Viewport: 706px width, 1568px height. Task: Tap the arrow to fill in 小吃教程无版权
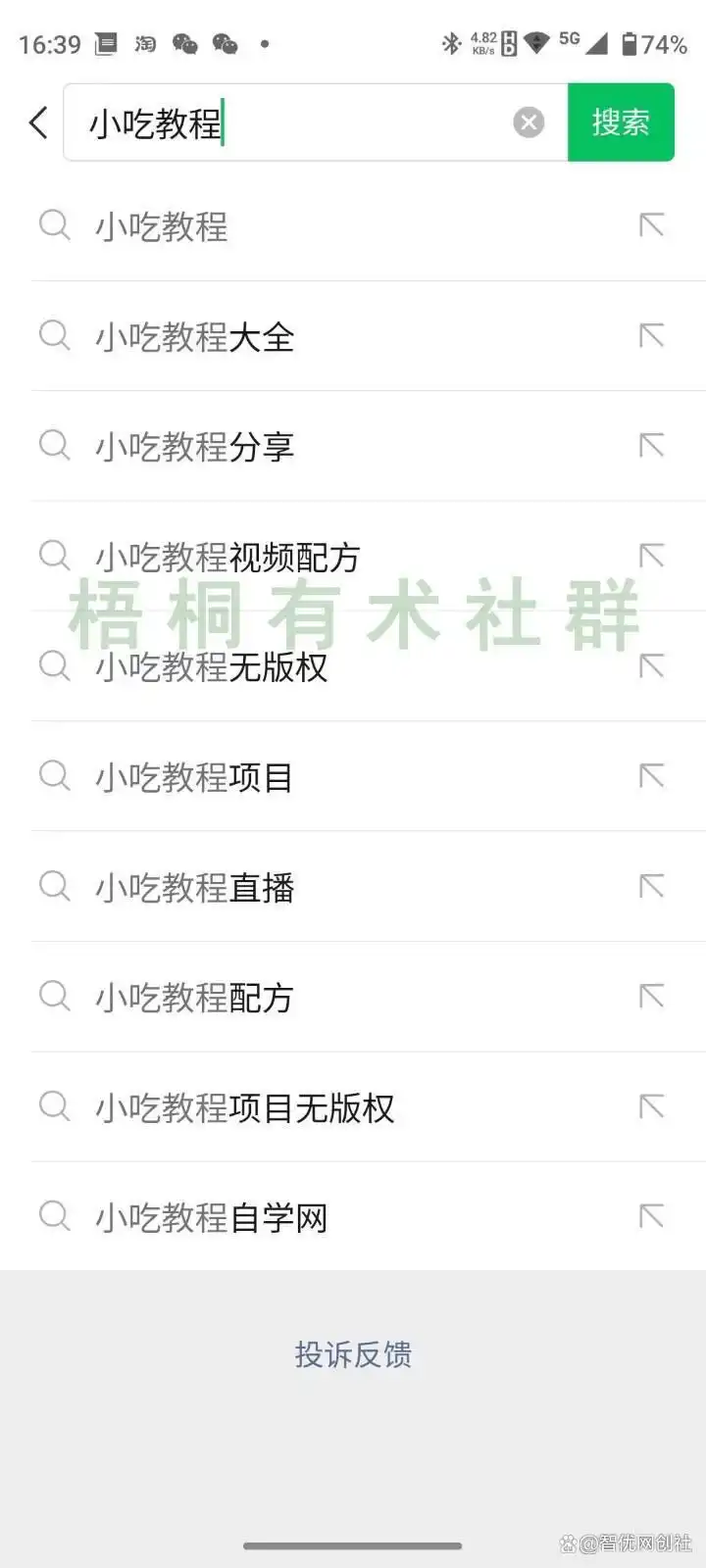coord(650,665)
